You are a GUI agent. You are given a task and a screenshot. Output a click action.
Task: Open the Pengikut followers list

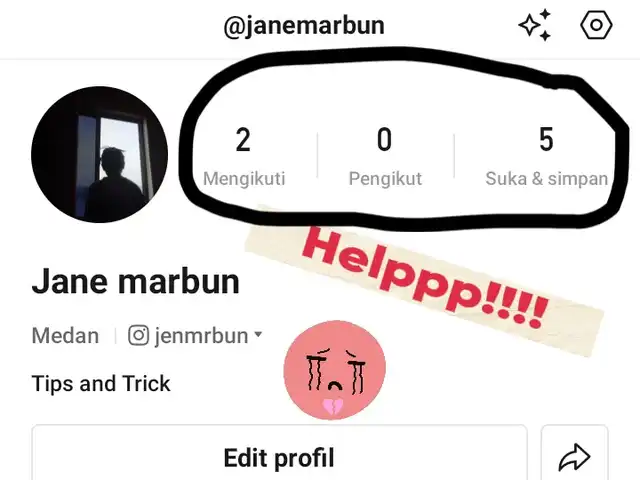385,157
